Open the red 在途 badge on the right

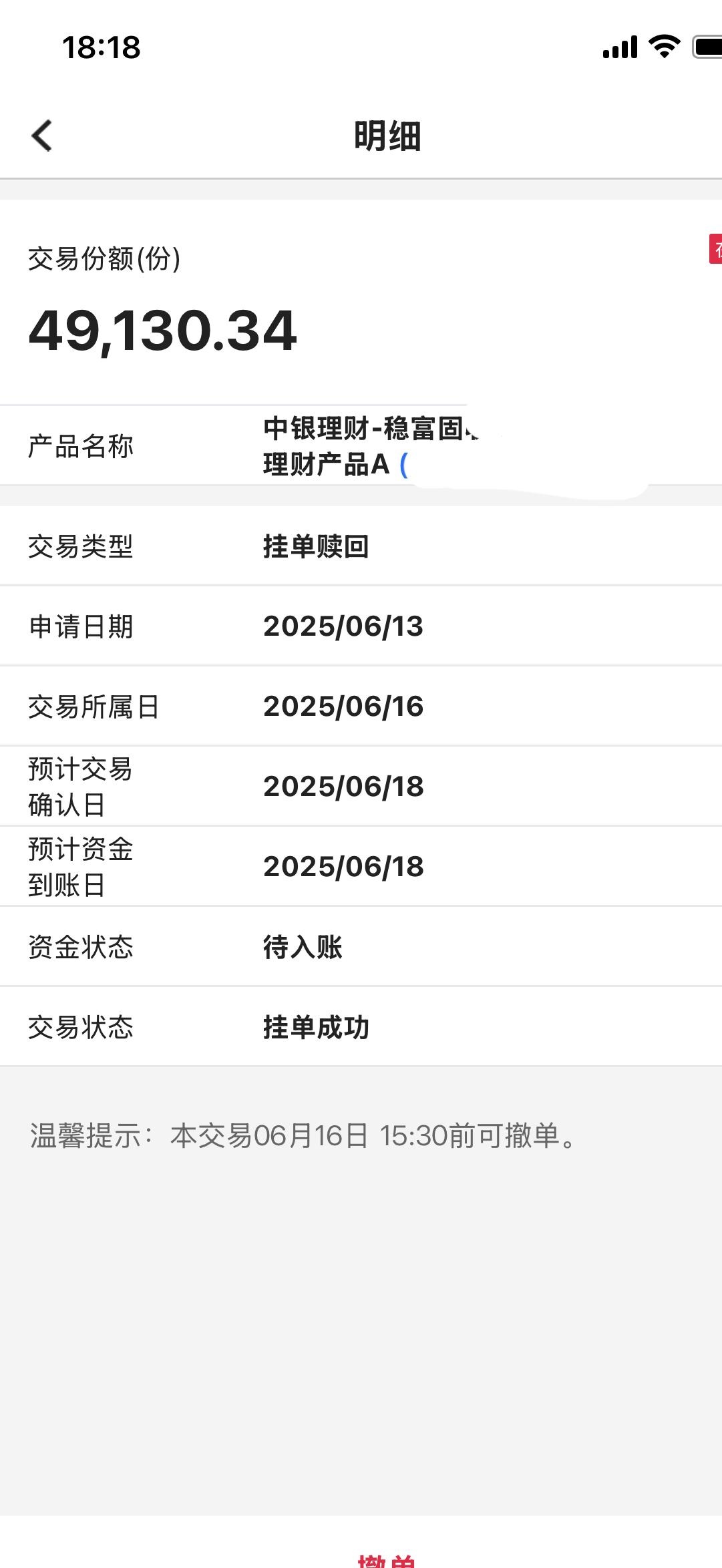click(x=714, y=250)
